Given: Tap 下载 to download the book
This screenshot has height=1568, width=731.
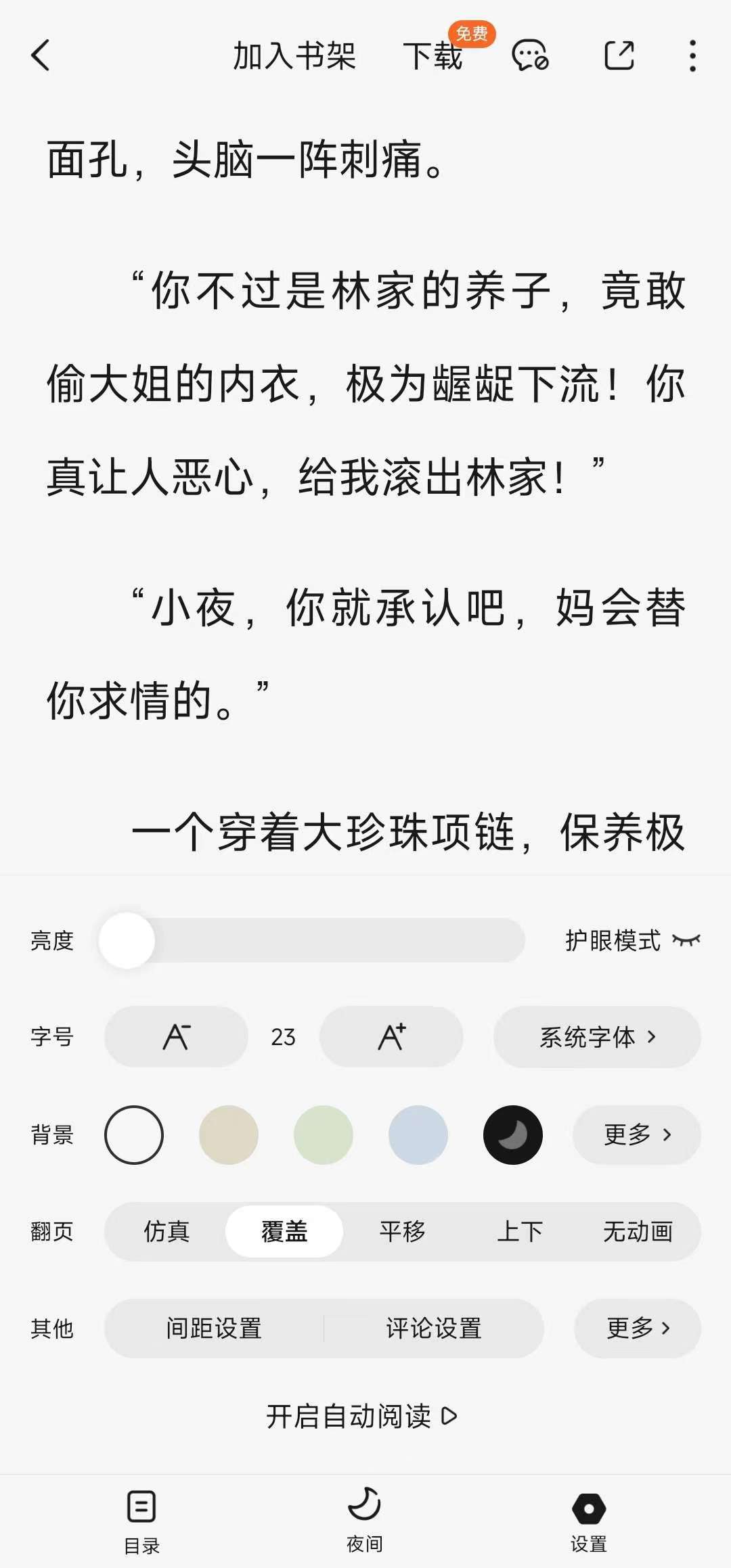Looking at the screenshot, I should click(x=433, y=56).
